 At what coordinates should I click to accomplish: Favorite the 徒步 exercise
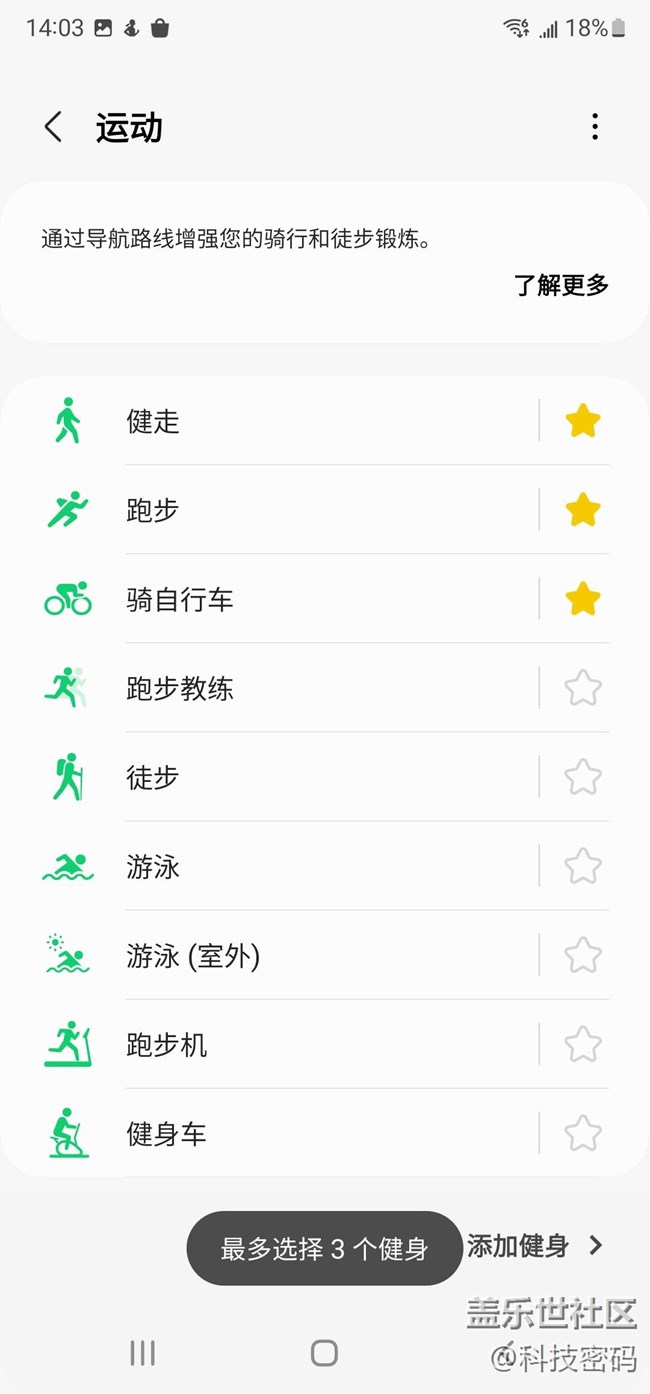pyautogui.click(x=583, y=777)
